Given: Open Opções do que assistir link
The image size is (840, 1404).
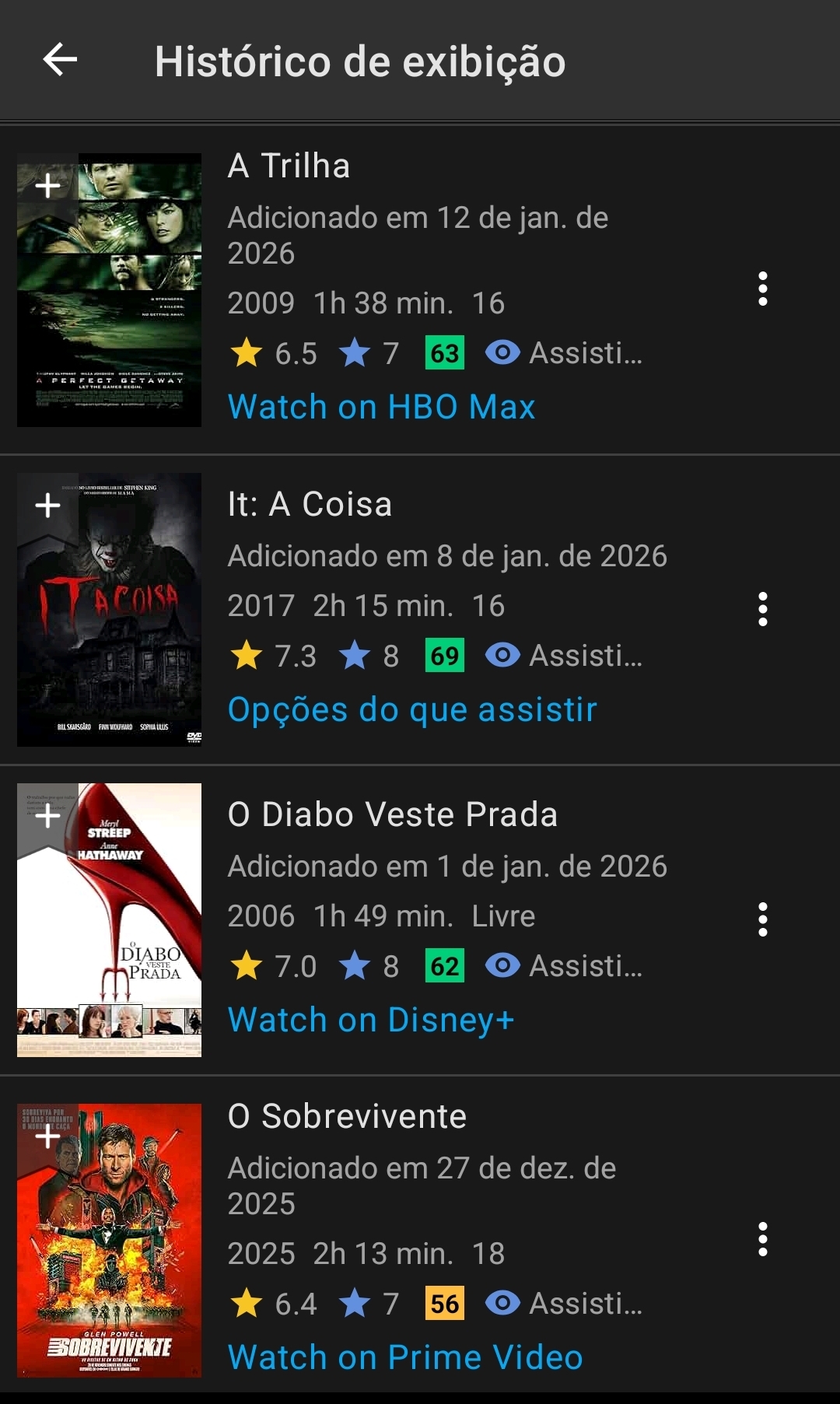Looking at the screenshot, I should click(412, 709).
